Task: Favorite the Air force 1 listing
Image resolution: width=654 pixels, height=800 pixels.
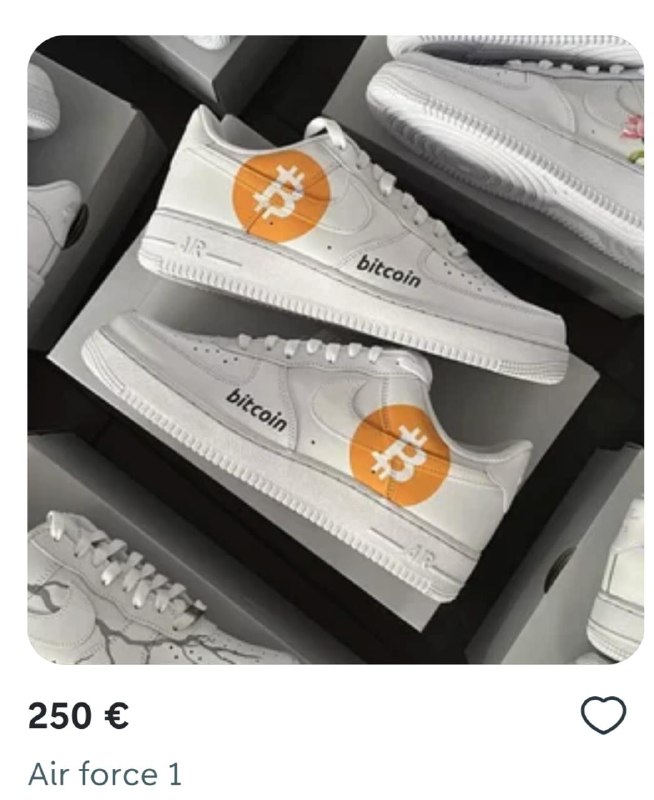Action: click(x=603, y=715)
